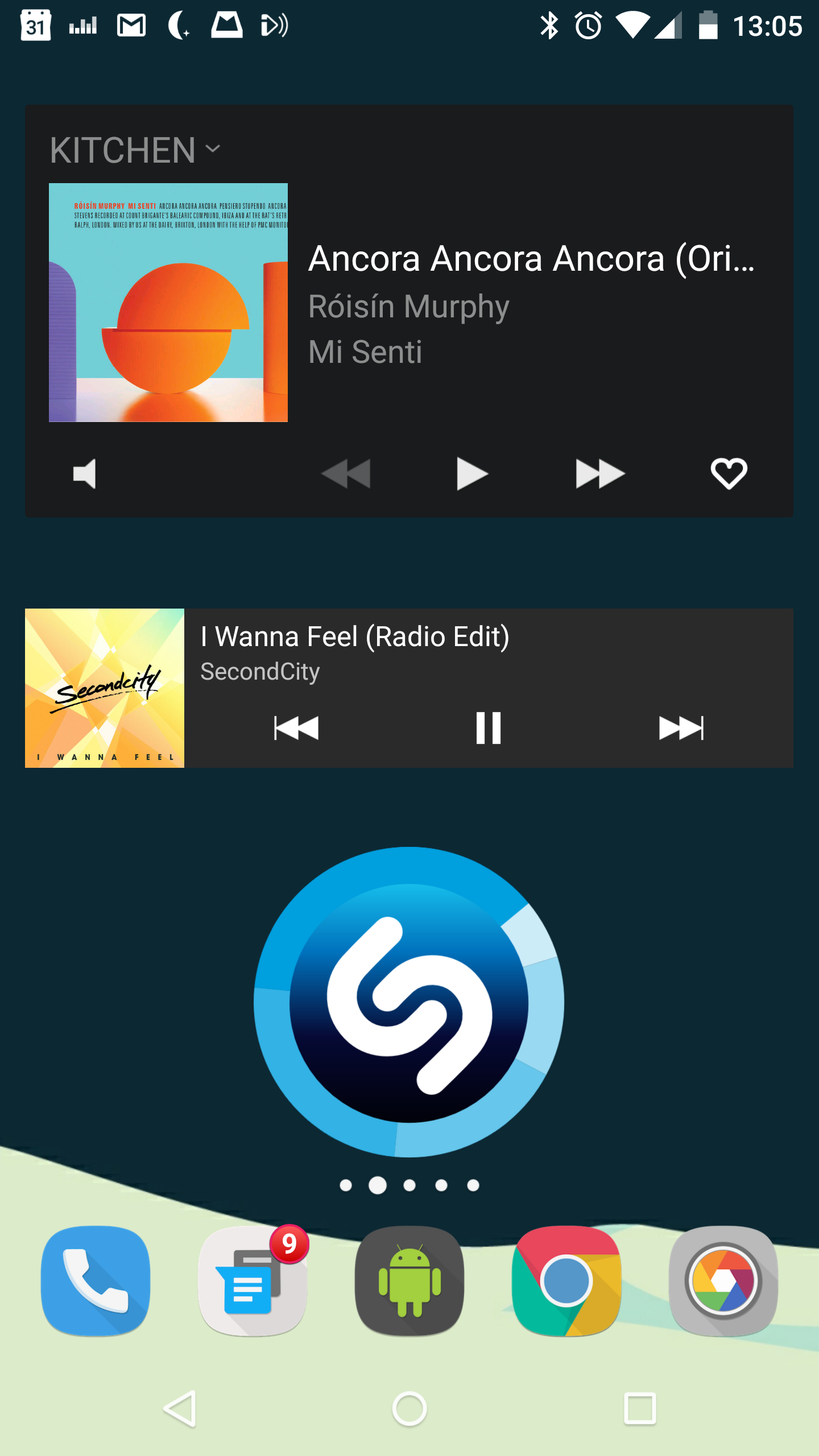Image resolution: width=819 pixels, height=1456 pixels.
Task: Go back using the system back button
Action: point(180,1409)
